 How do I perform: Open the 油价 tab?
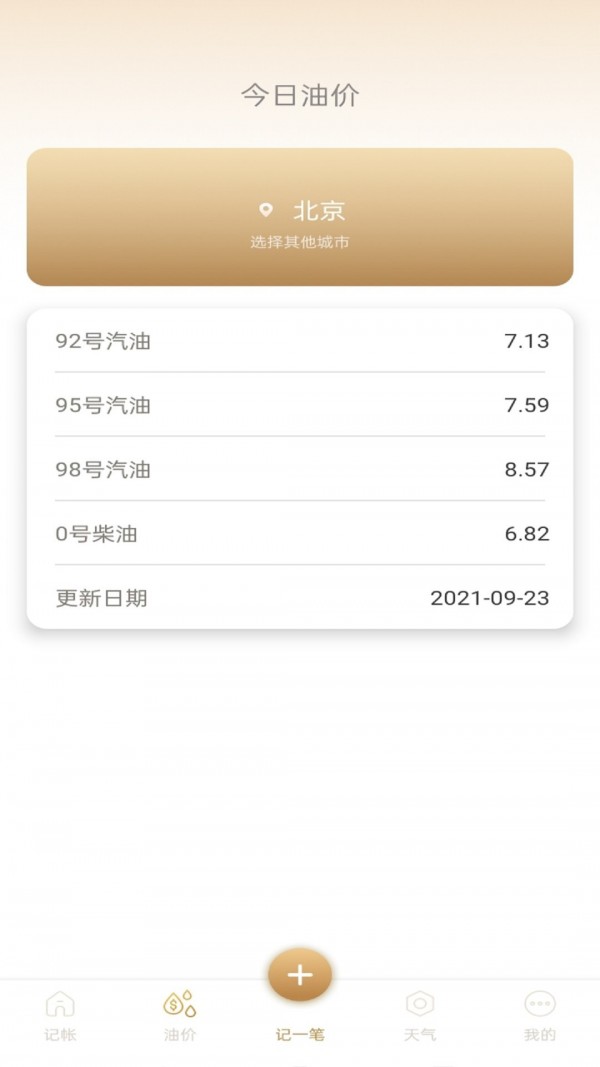point(180,1016)
